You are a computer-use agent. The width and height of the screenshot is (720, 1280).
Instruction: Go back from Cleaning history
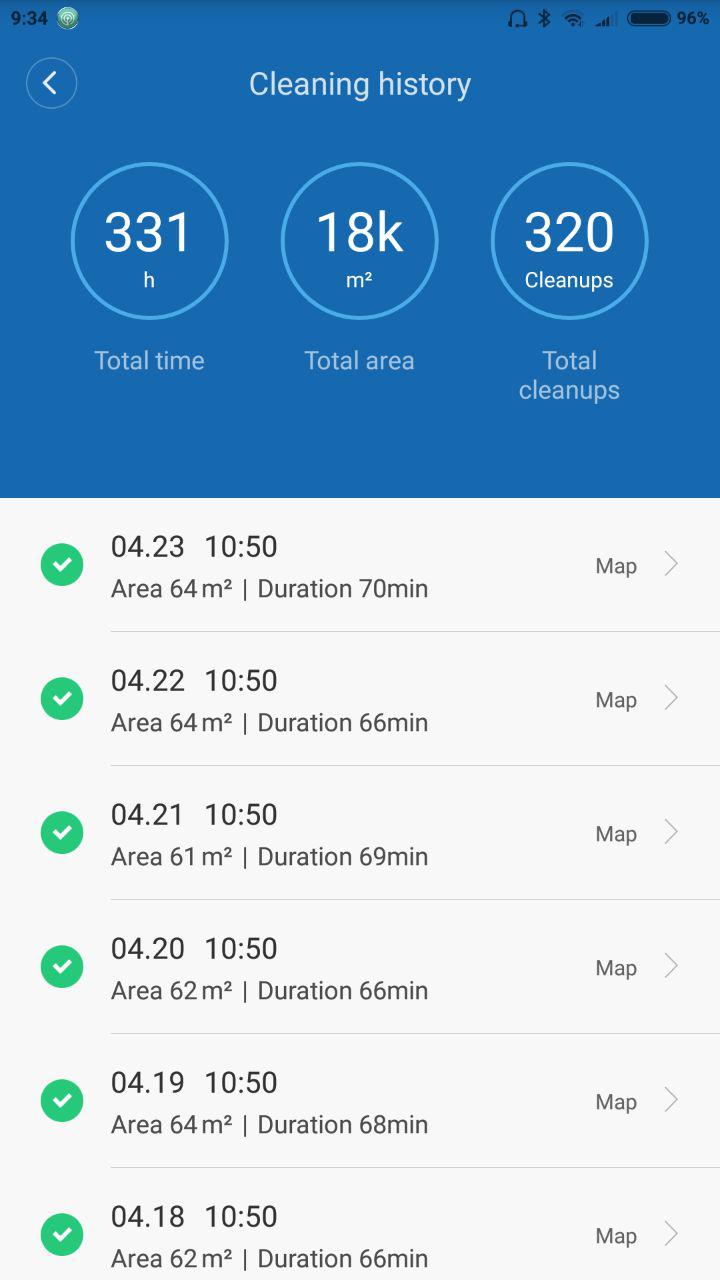coord(51,83)
